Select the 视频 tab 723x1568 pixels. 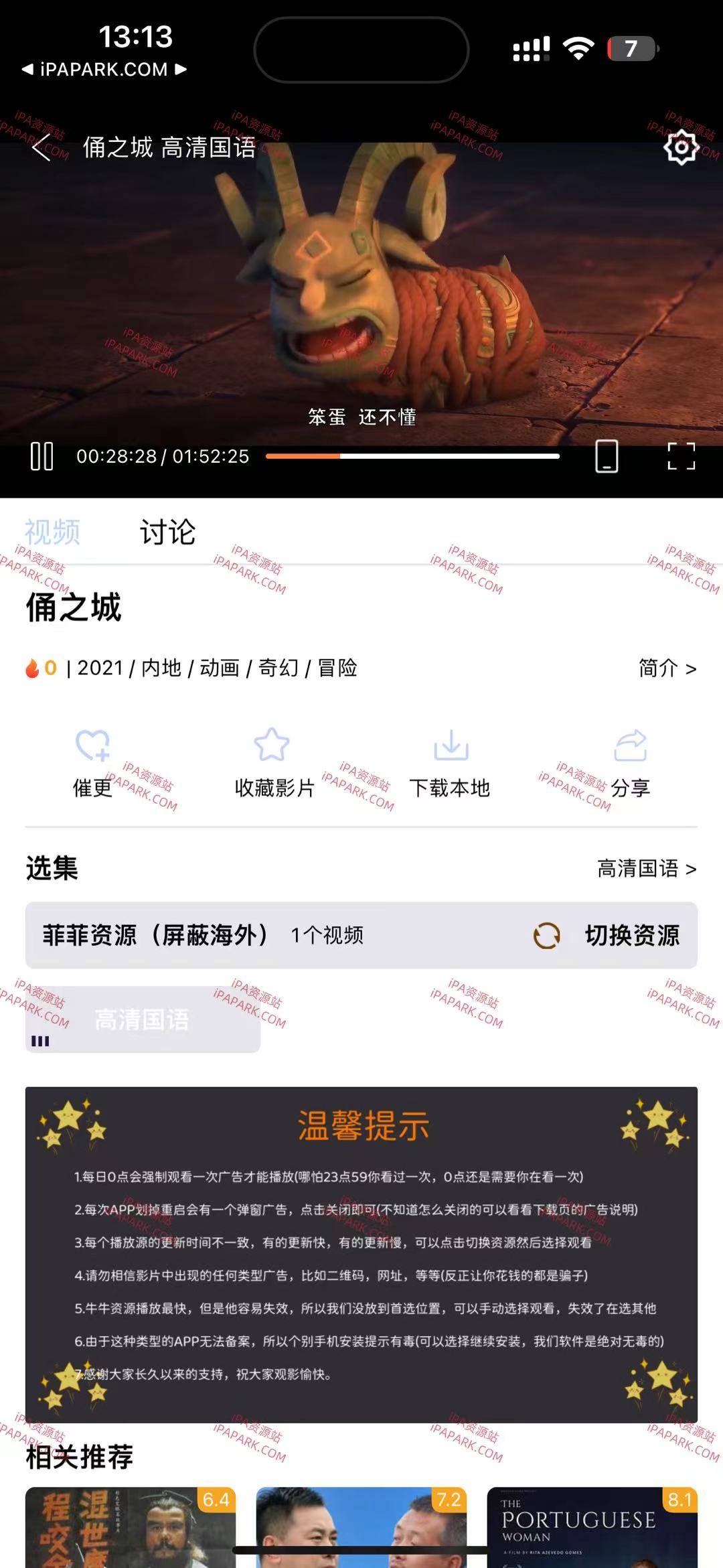pyautogui.click(x=52, y=533)
